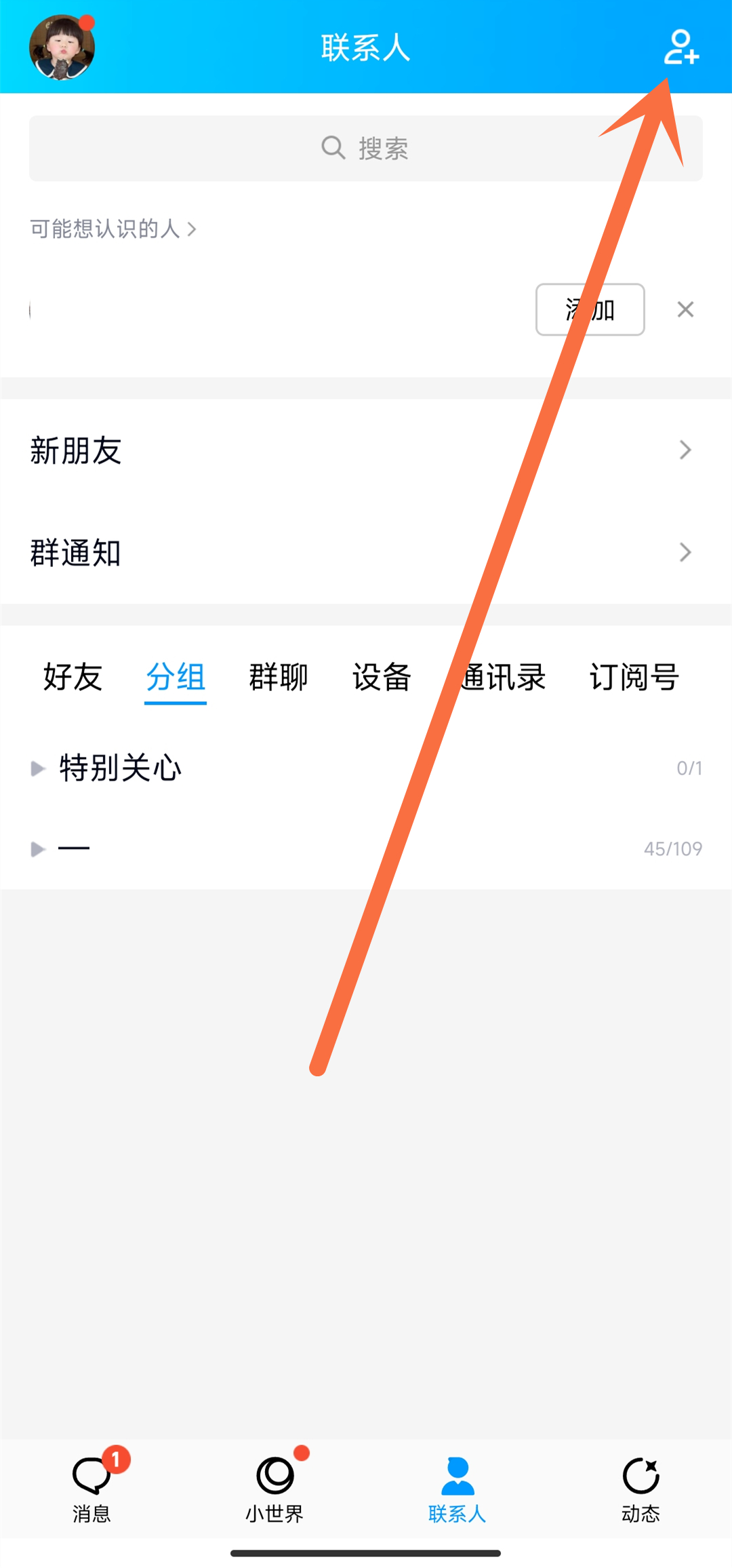Open 群通知 row
Viewport: 732px width, 1568px height.
point(365,552)
